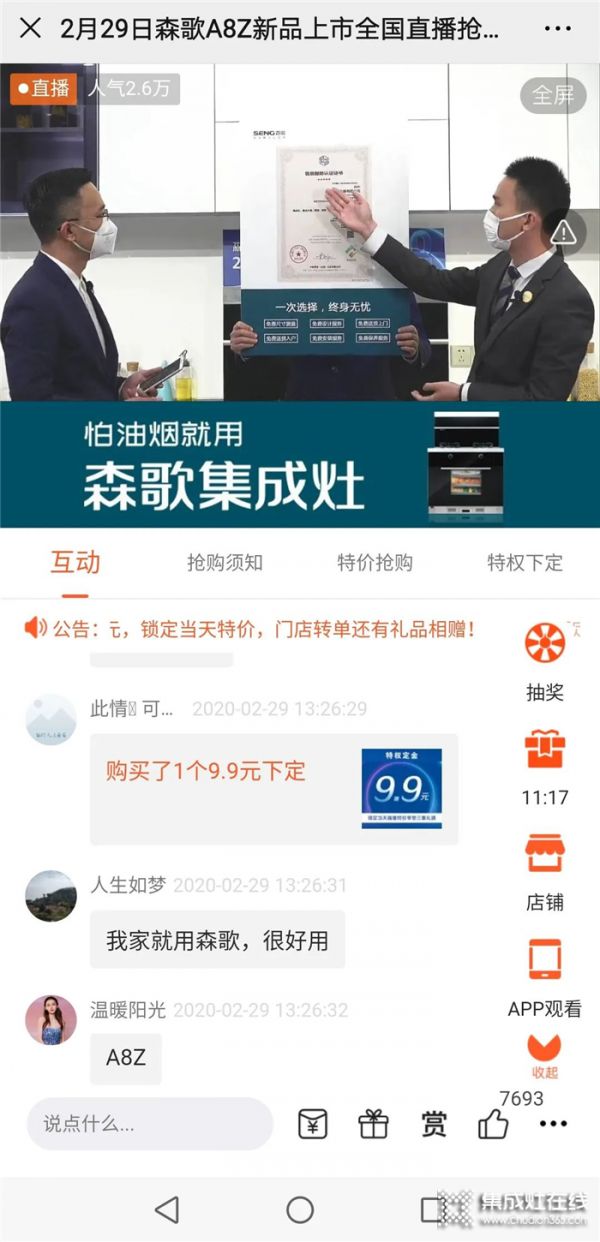600x1242 pixels.
Task: Collapse side menu with 收起
Action: click(x=545, y=1055)
